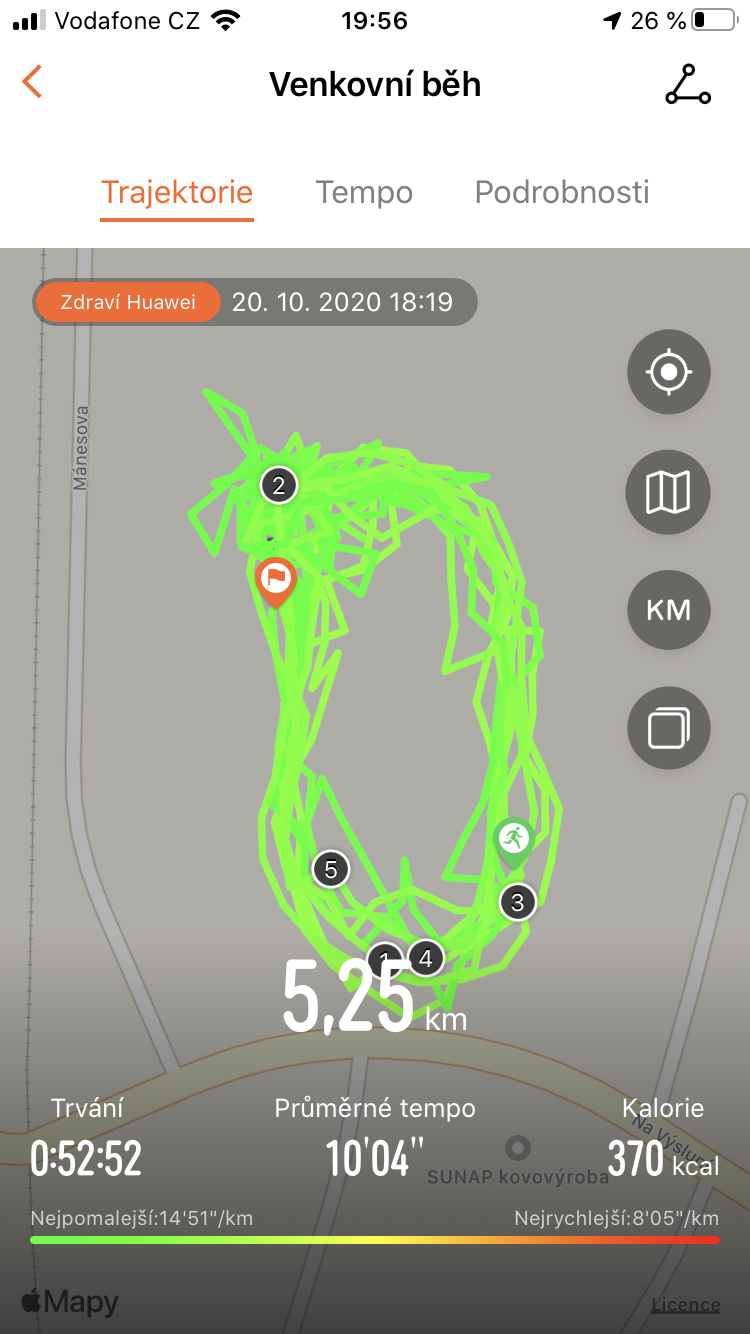The image size is (750, 1334).
Task: Open the Licence link
Action: [685, 1304]
